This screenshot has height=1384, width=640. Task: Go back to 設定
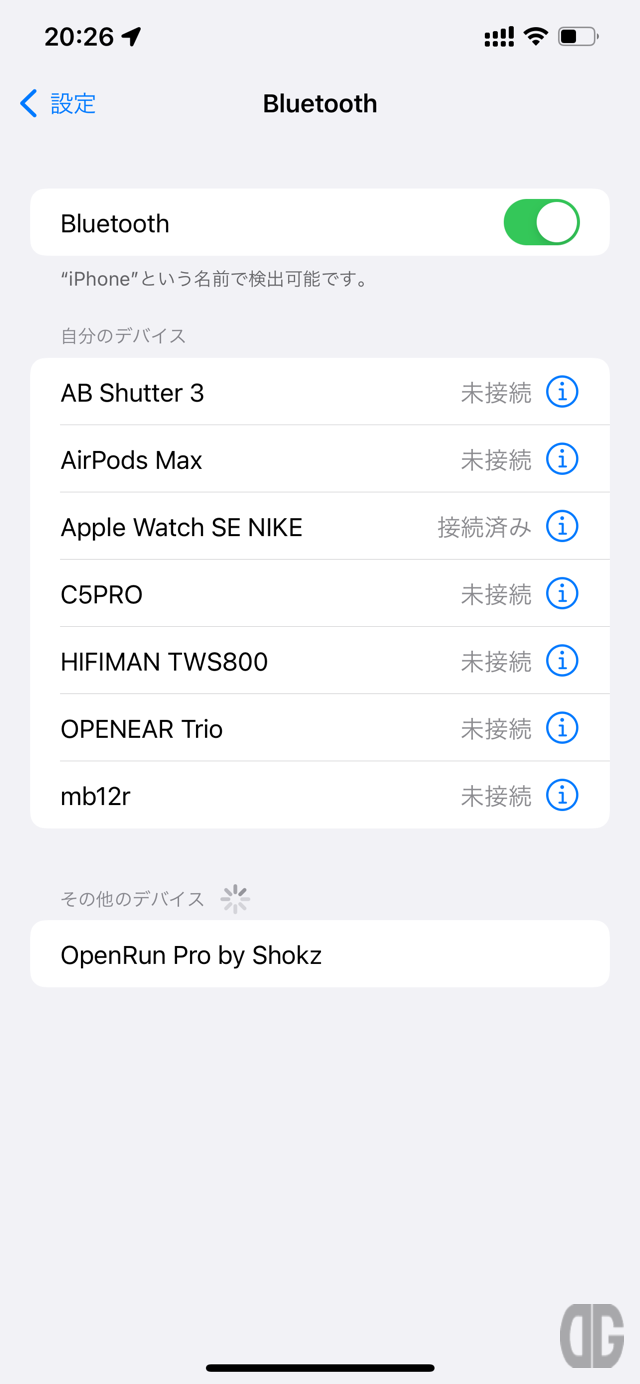click(x=58, y=103)
